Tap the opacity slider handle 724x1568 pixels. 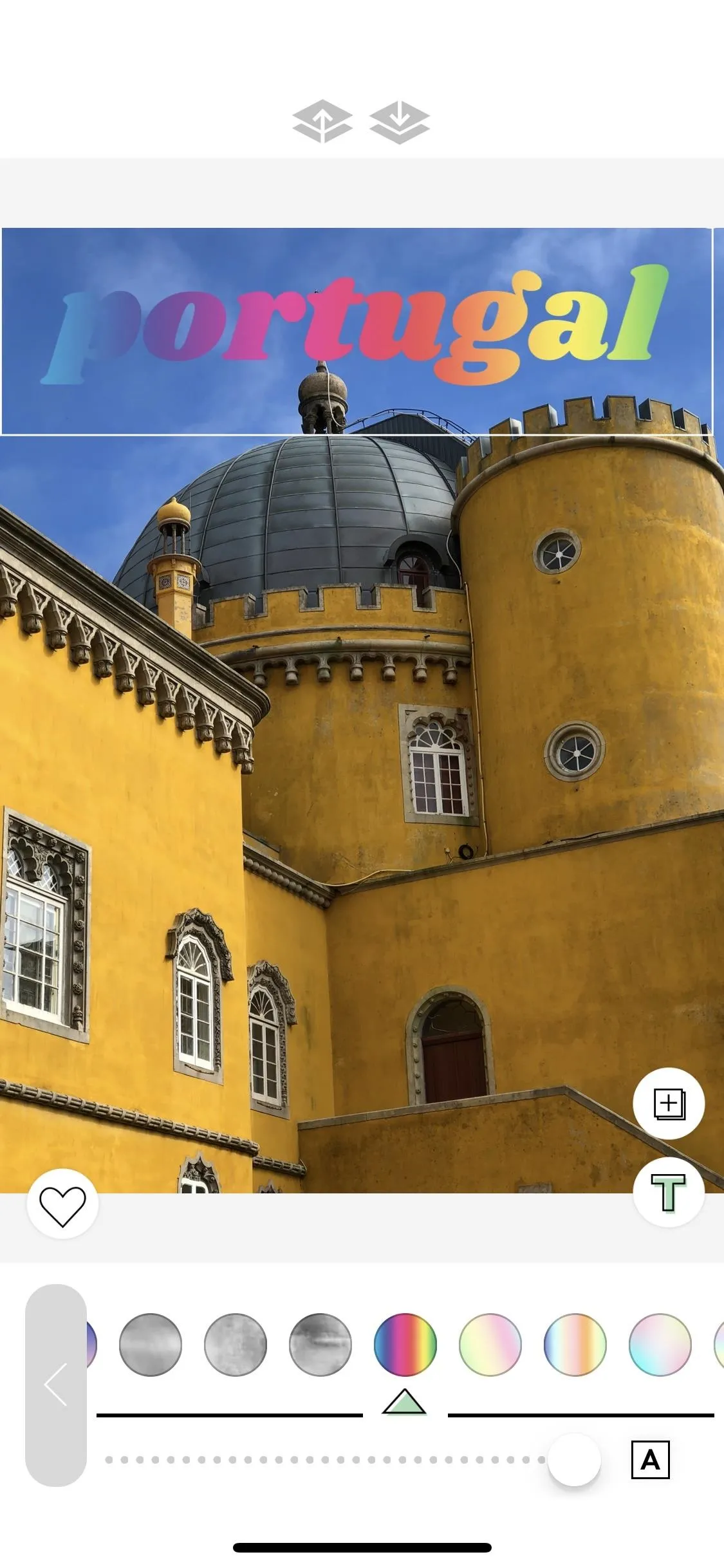click(574, 1460)
